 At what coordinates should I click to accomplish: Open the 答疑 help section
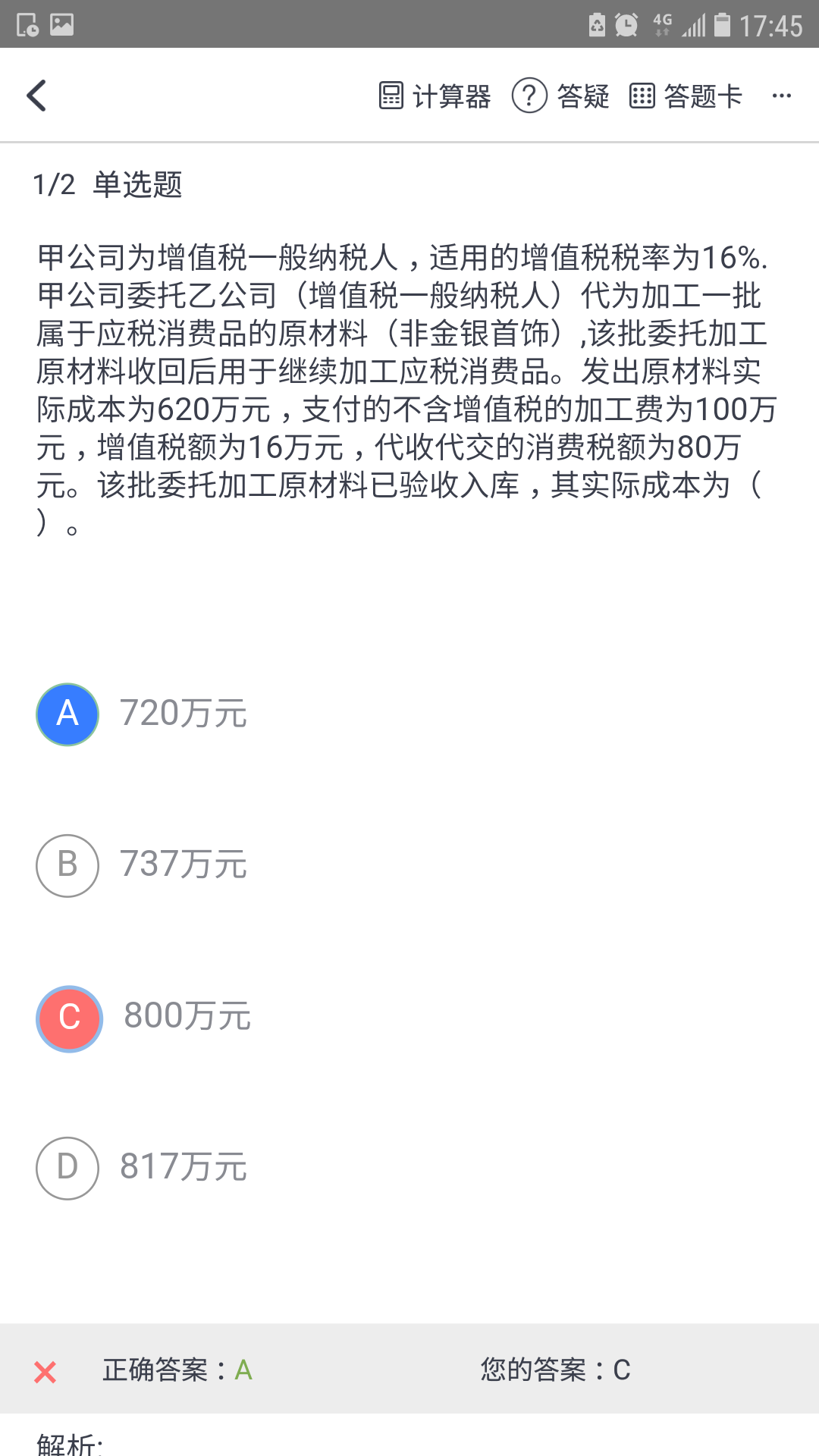click(x=560, y=96)
